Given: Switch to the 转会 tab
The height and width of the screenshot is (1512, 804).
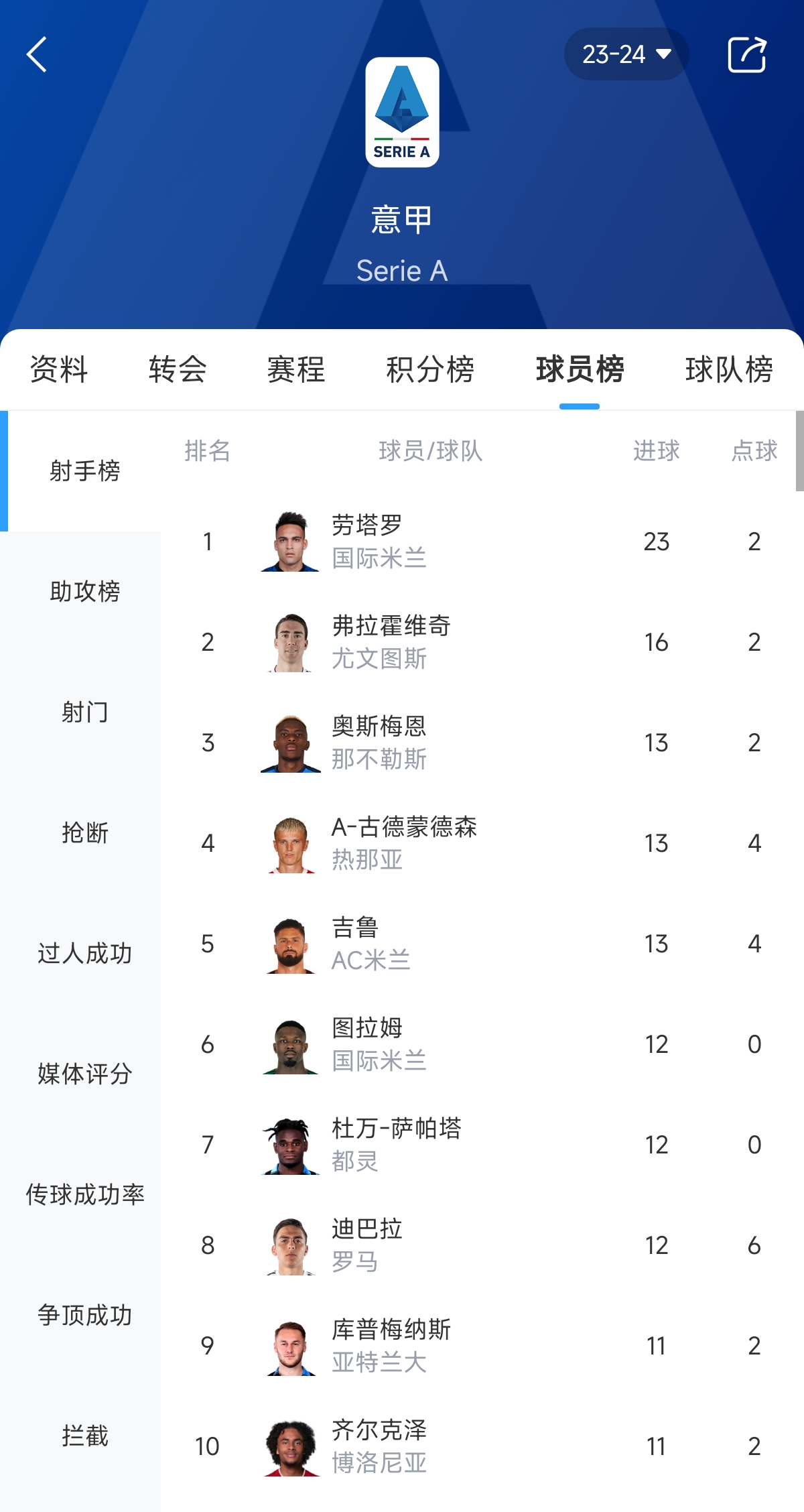Looking at the screenshot, I should coord(178,369).
